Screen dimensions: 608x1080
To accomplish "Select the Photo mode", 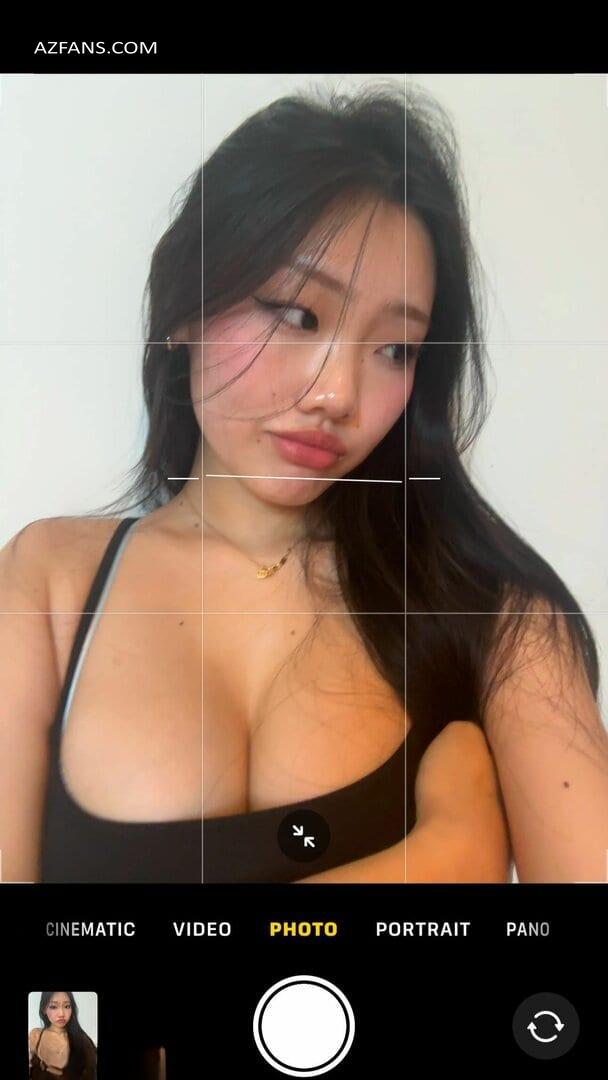I will coord(304,929).
